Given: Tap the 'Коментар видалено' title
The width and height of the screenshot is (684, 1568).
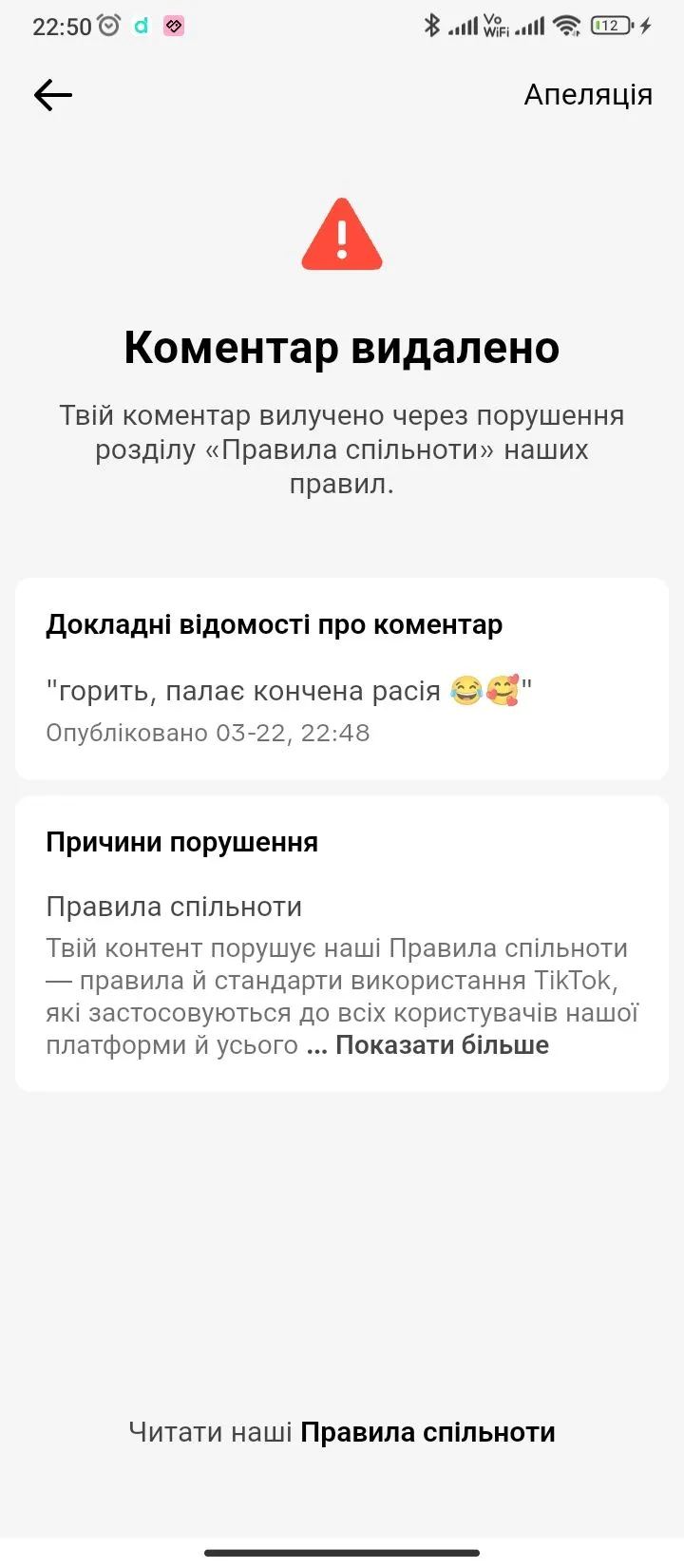Looking at the screenshot, I should coord(342,348).
